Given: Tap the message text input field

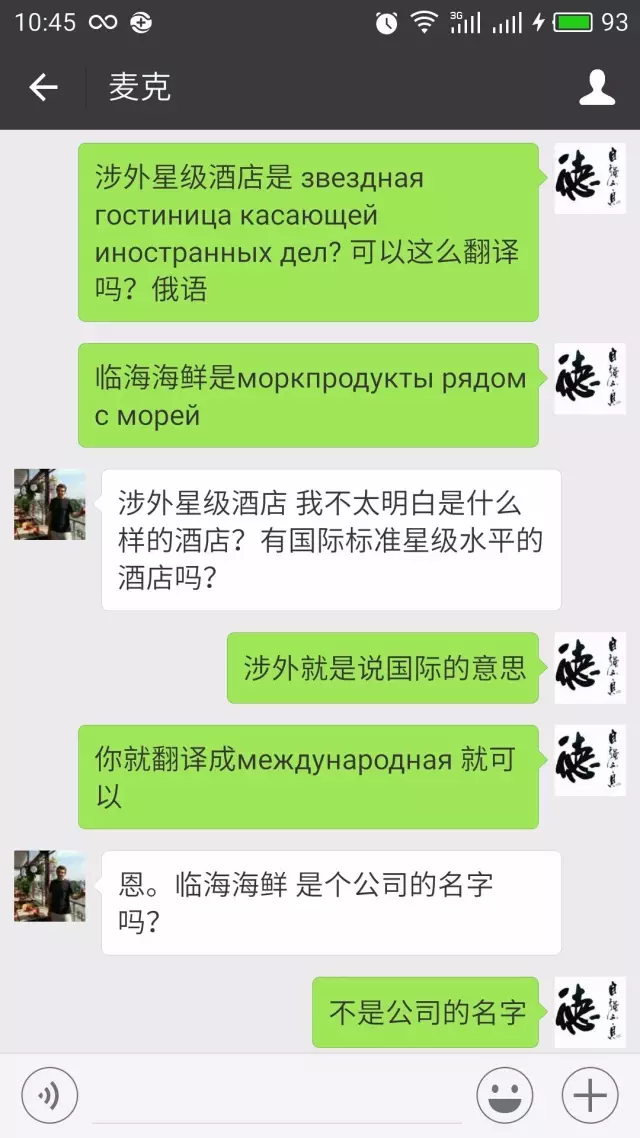Looking at the screenshot, I should pyautogui.click(x=276, y=1096).
